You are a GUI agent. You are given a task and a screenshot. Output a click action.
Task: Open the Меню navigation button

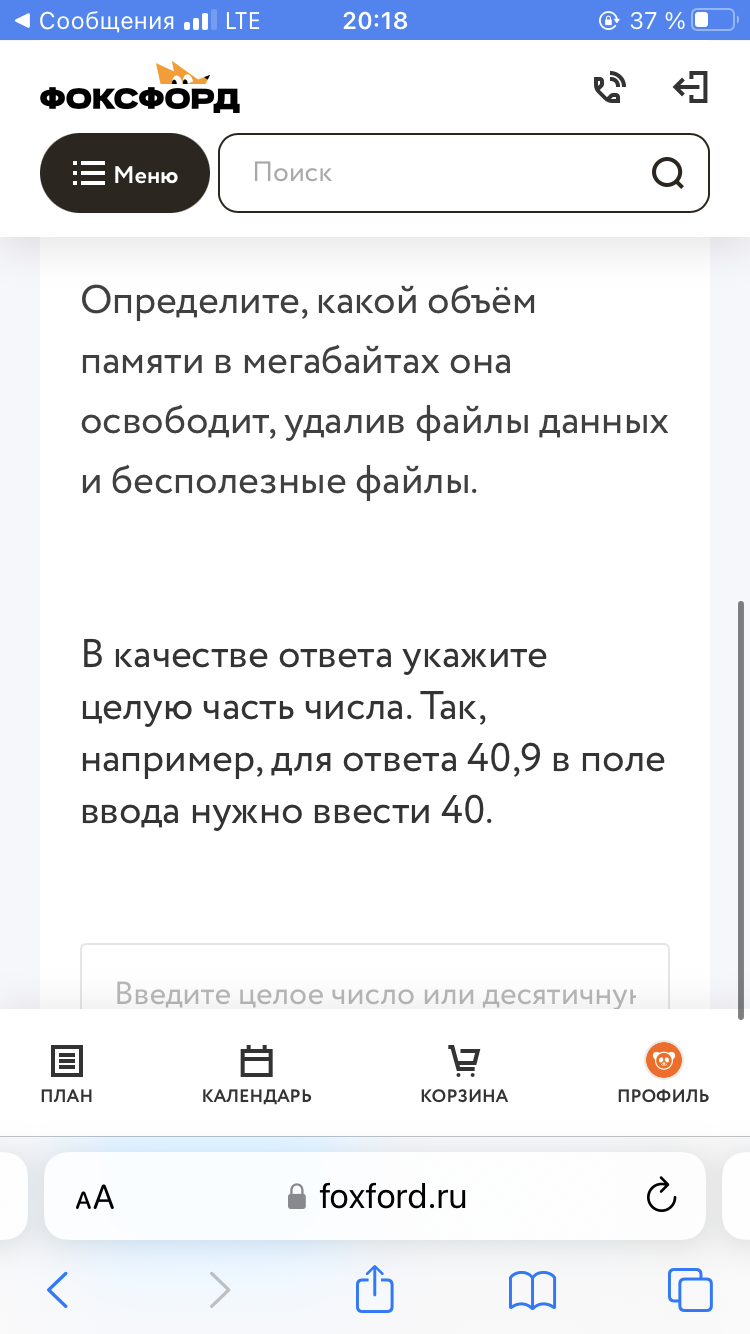click(x=125, y=174)
